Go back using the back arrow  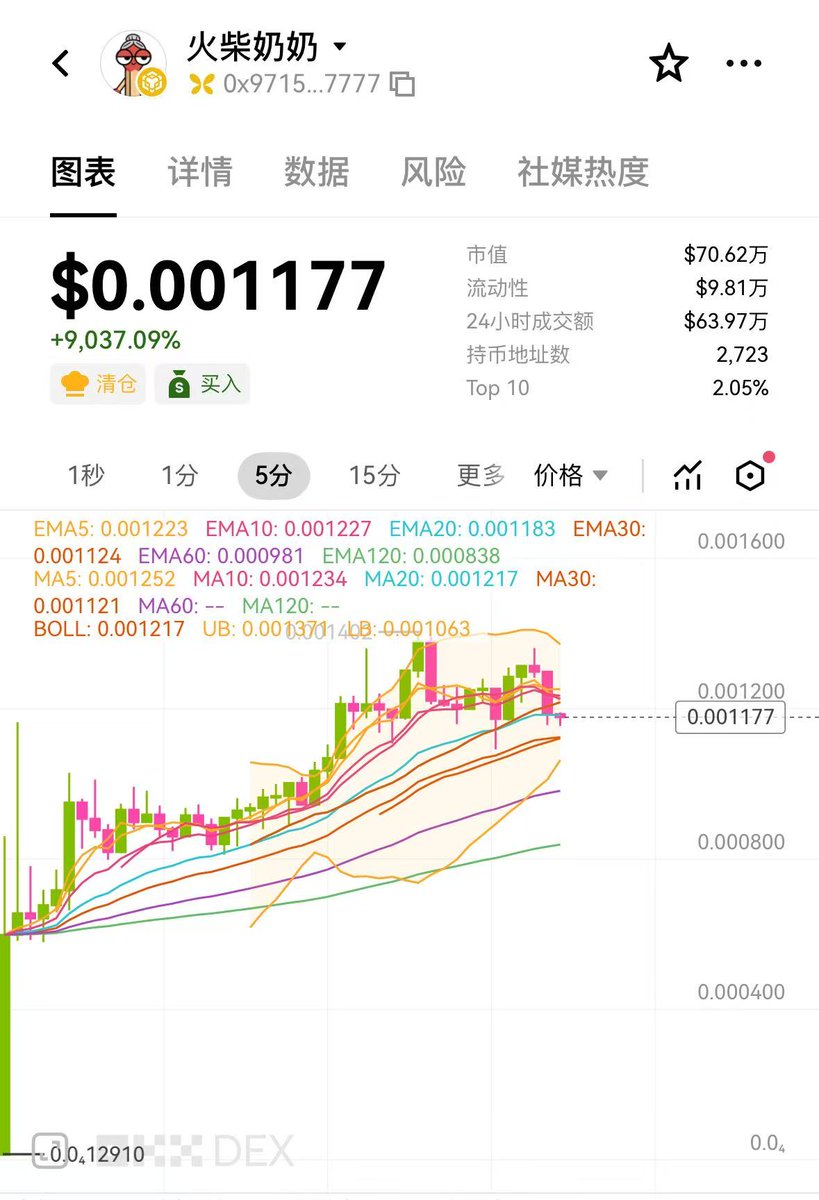coord(61,63)
